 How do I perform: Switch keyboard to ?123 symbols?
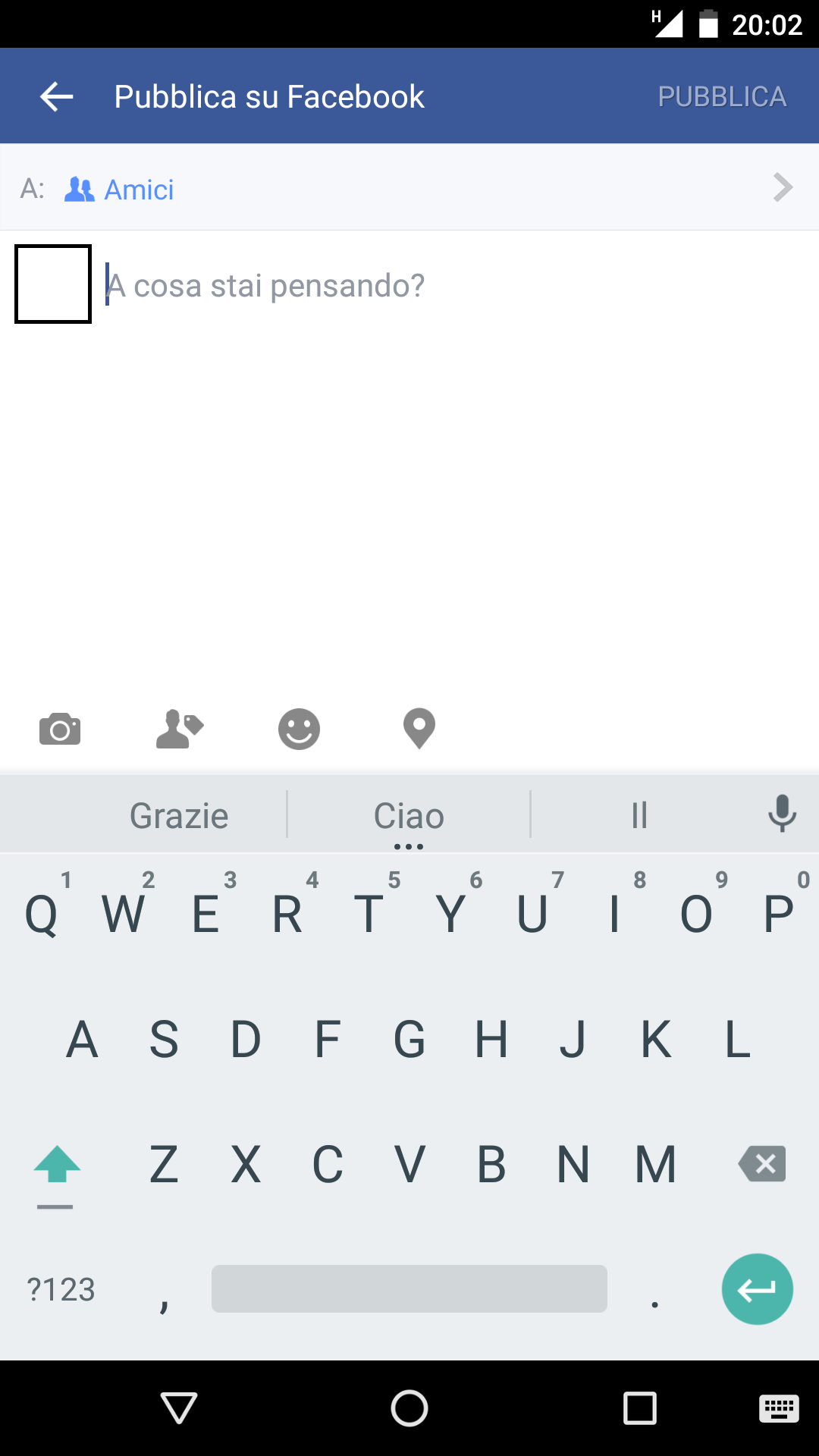61,1289
